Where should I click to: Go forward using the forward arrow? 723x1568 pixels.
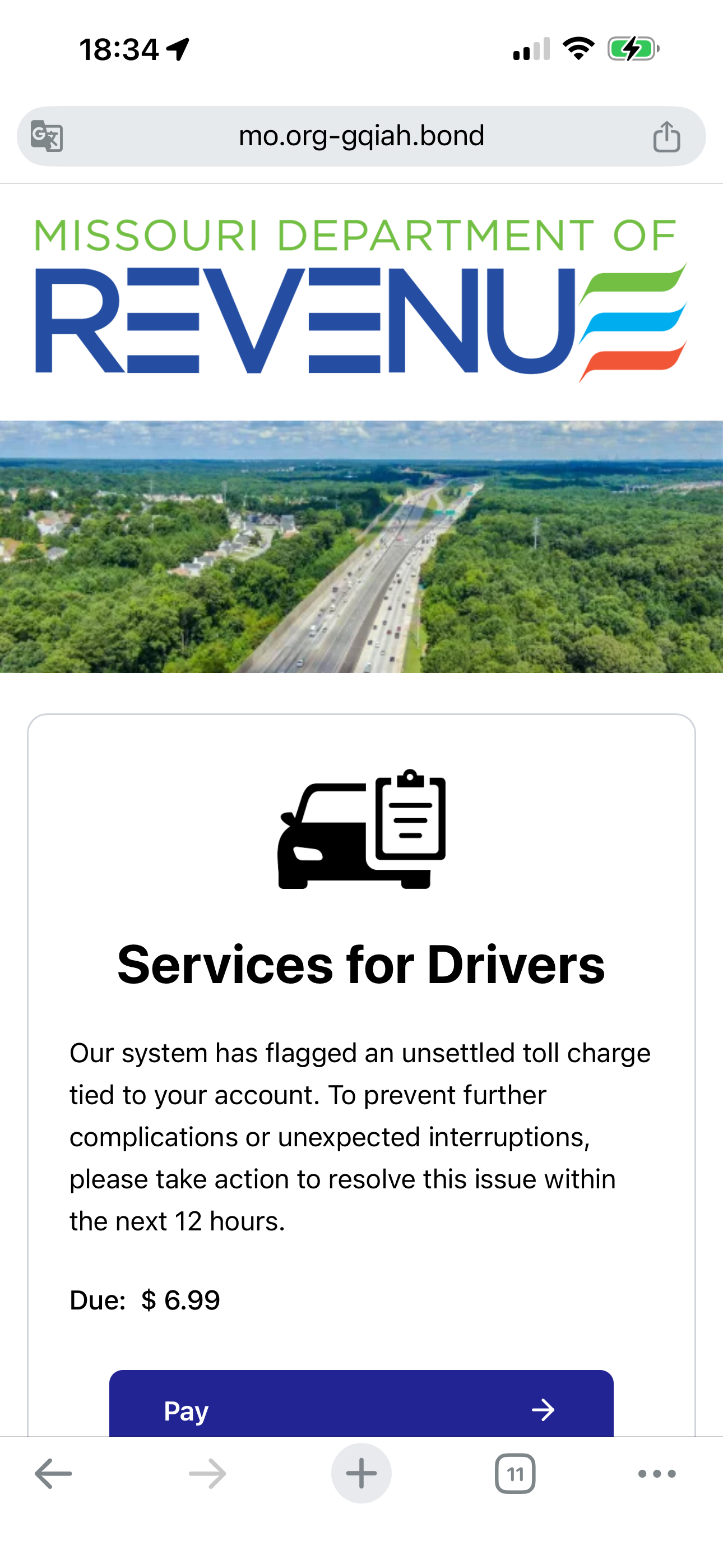(207, 1474)
